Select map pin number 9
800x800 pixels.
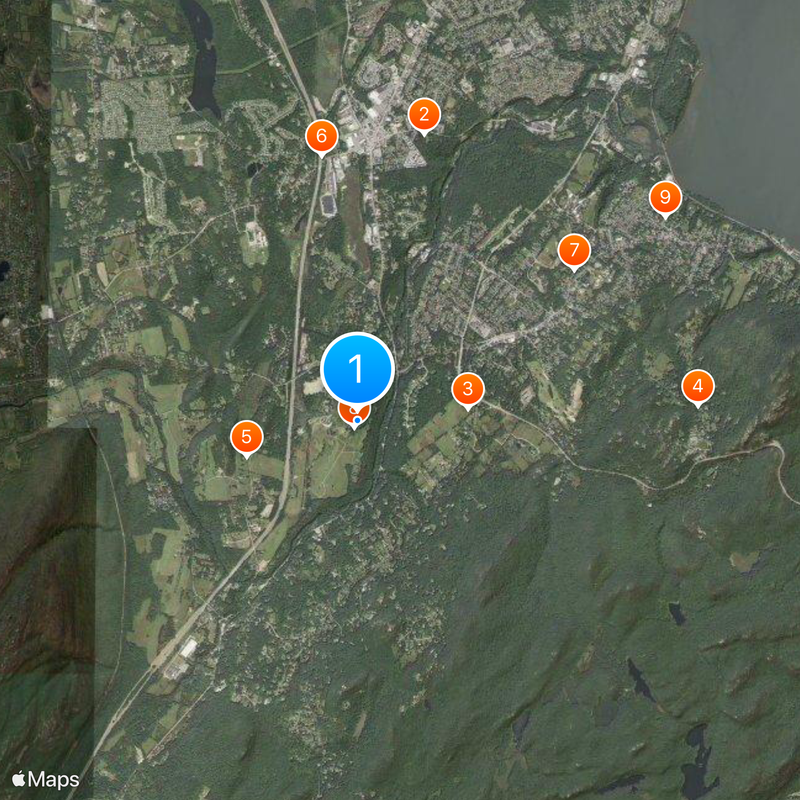pyautogui.click(x=665, y=197)
